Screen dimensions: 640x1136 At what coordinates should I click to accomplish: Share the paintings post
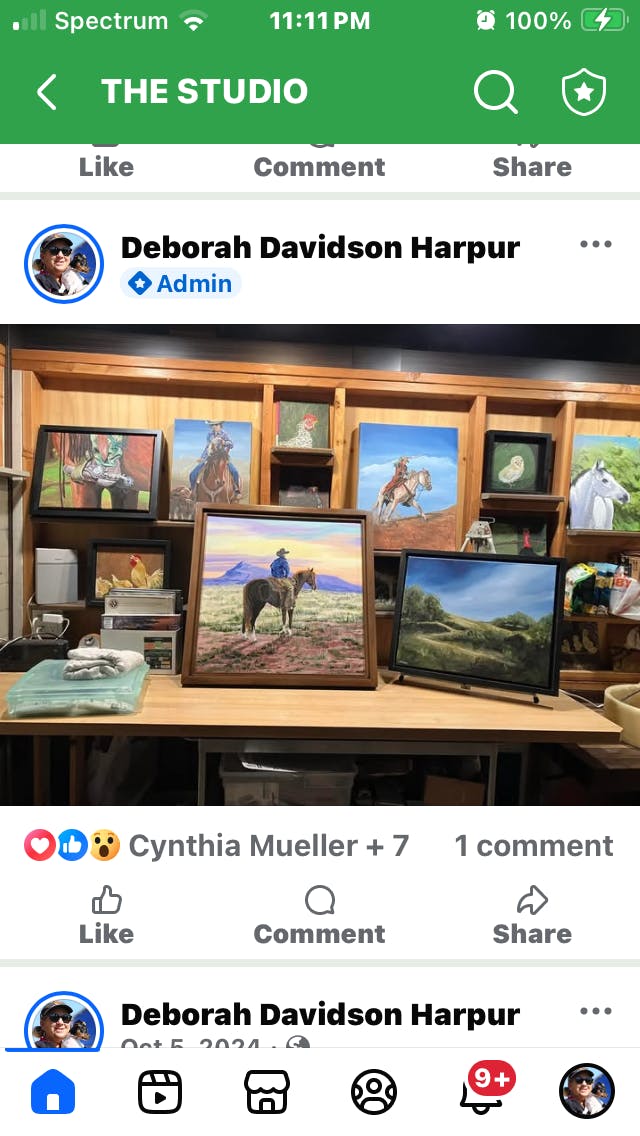click(532, 917)
